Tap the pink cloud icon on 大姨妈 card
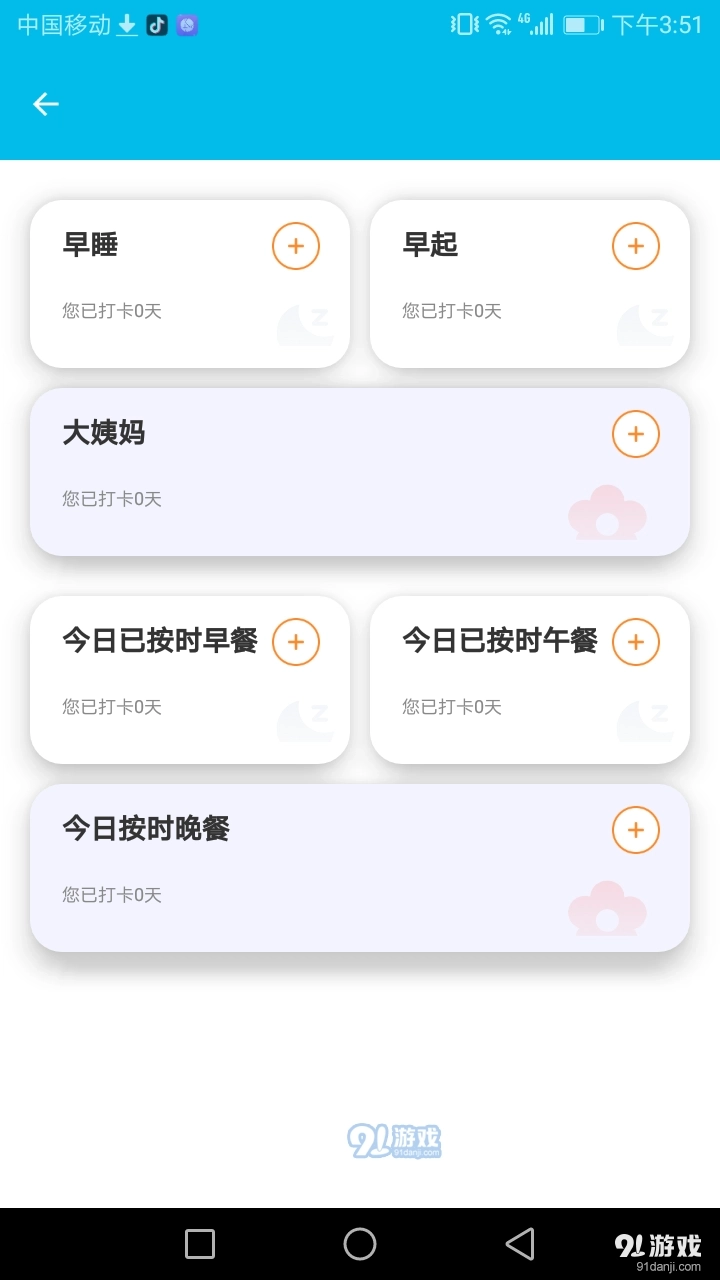The height and width of the screenshot is (1280, 720). pos(607,513)
